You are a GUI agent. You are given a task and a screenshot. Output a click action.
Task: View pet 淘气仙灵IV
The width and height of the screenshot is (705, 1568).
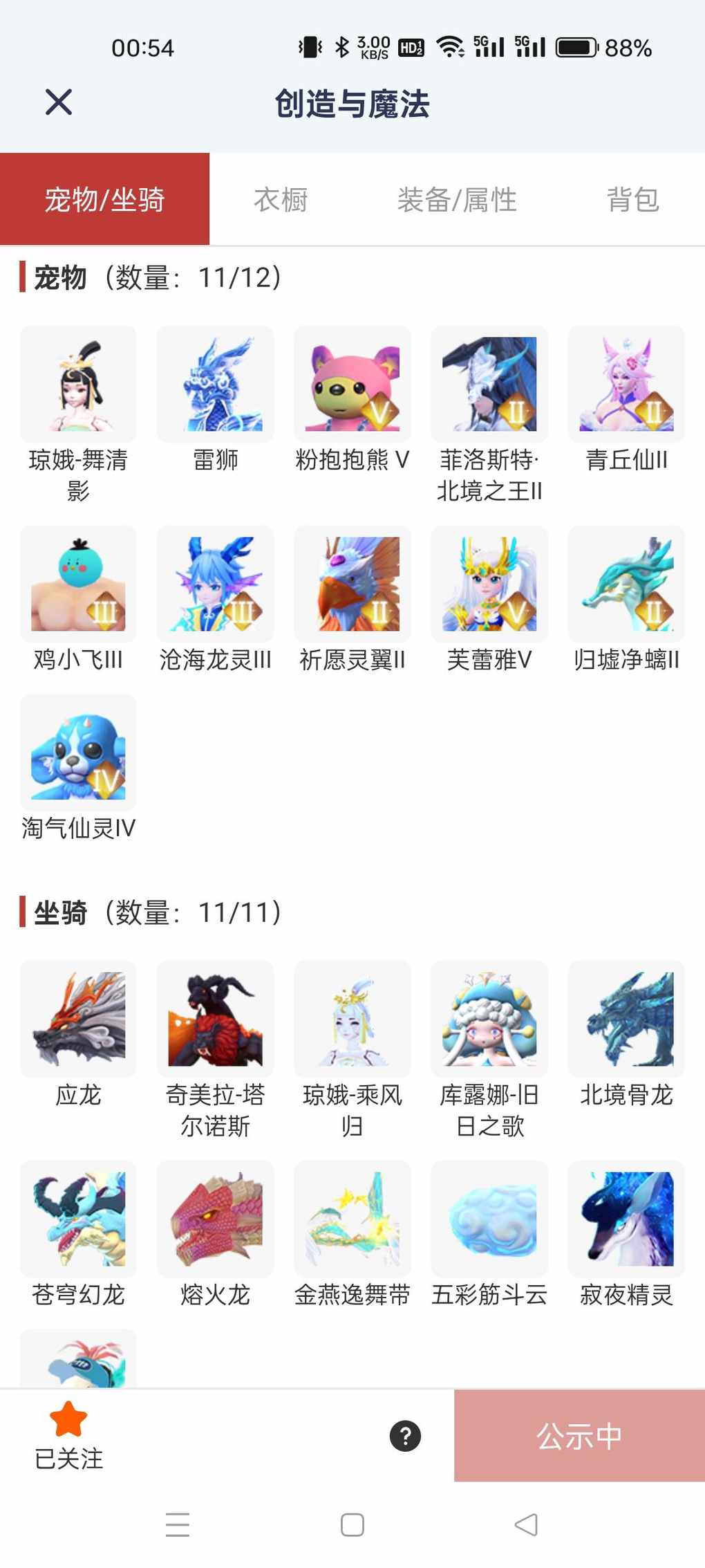(x=78, y=753)
